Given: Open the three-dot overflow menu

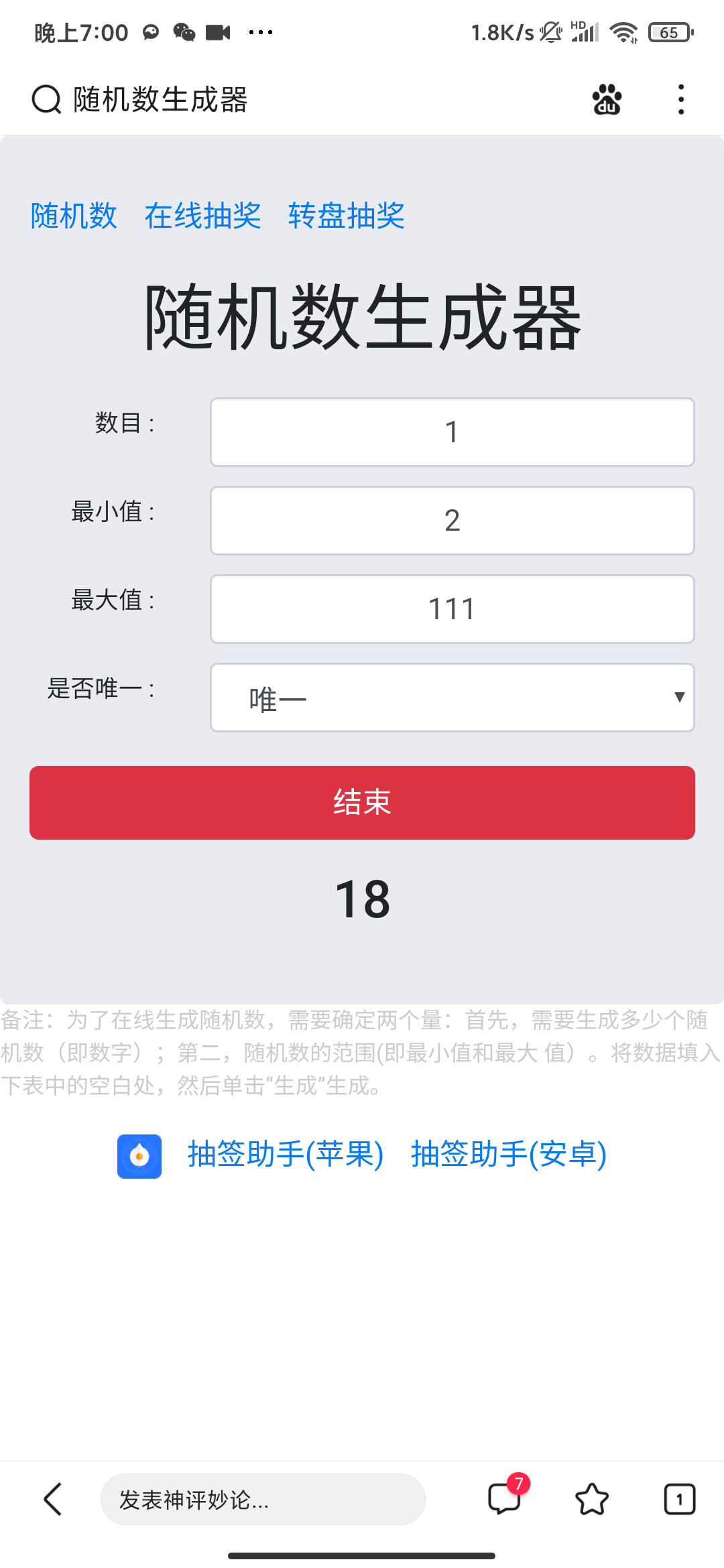Looking at the screenshot, I should [681, 100].
